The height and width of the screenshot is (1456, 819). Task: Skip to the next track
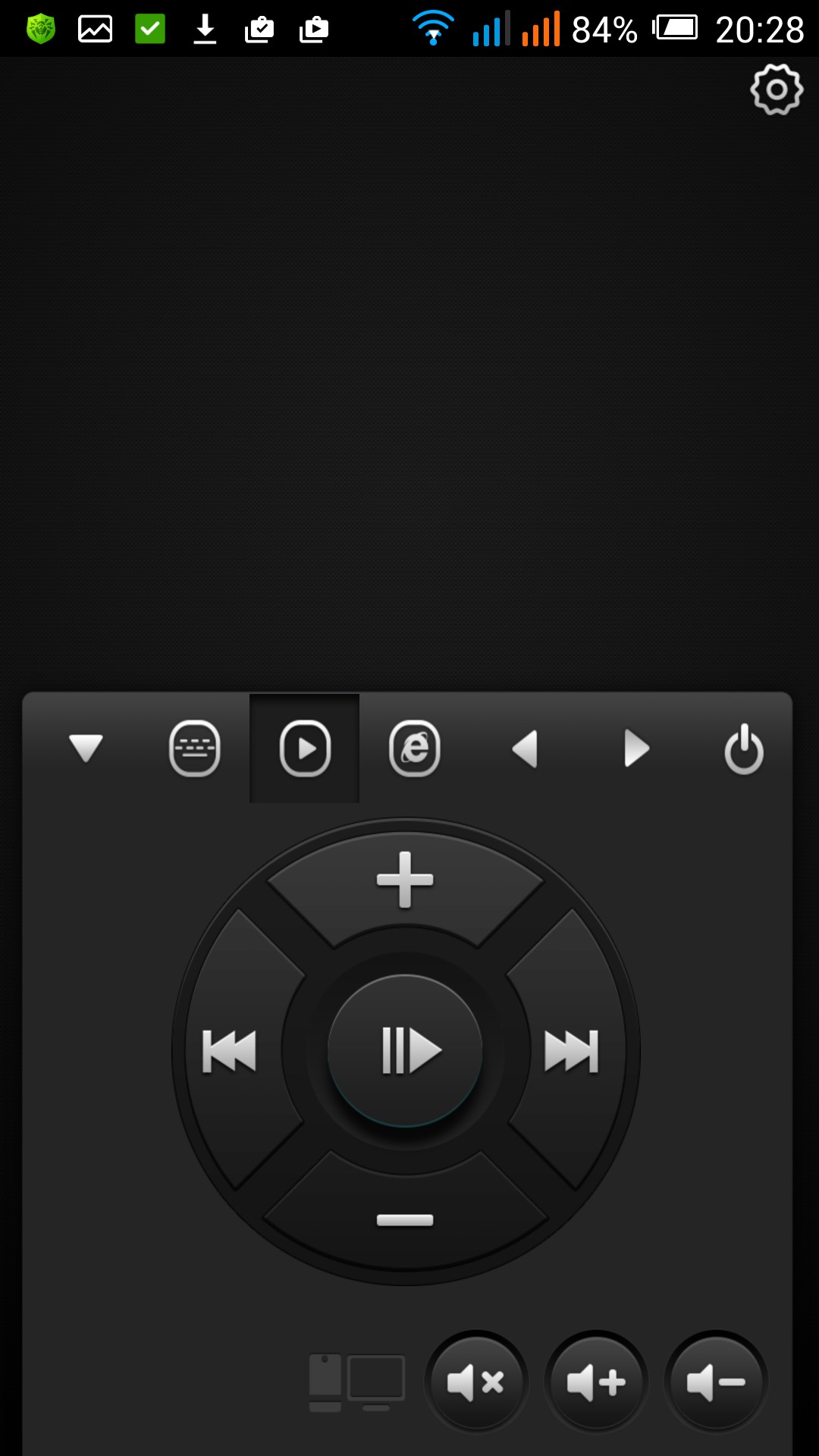coord(571,1051)
